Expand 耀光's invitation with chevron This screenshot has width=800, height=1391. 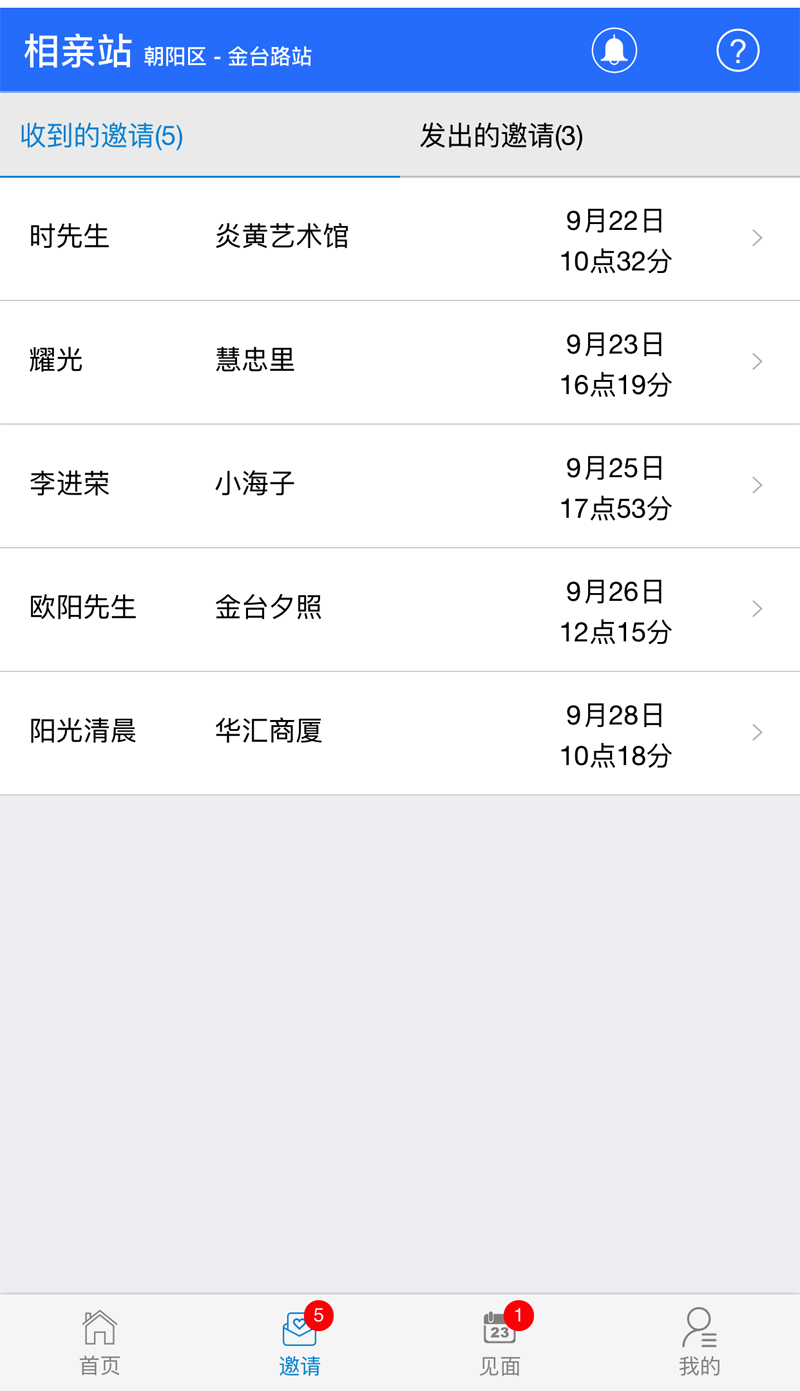pos(756,361)
